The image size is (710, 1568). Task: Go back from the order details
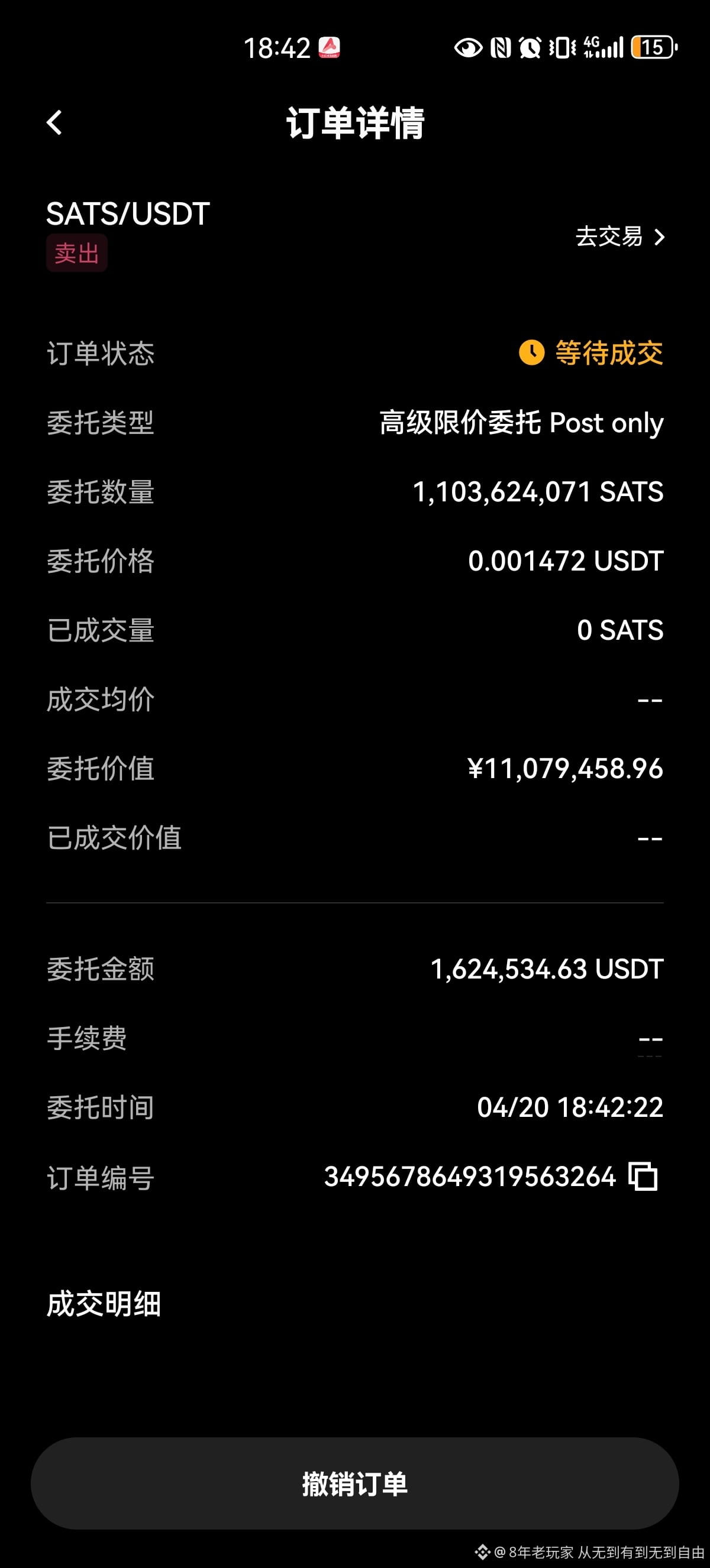[x=54, y=122]
